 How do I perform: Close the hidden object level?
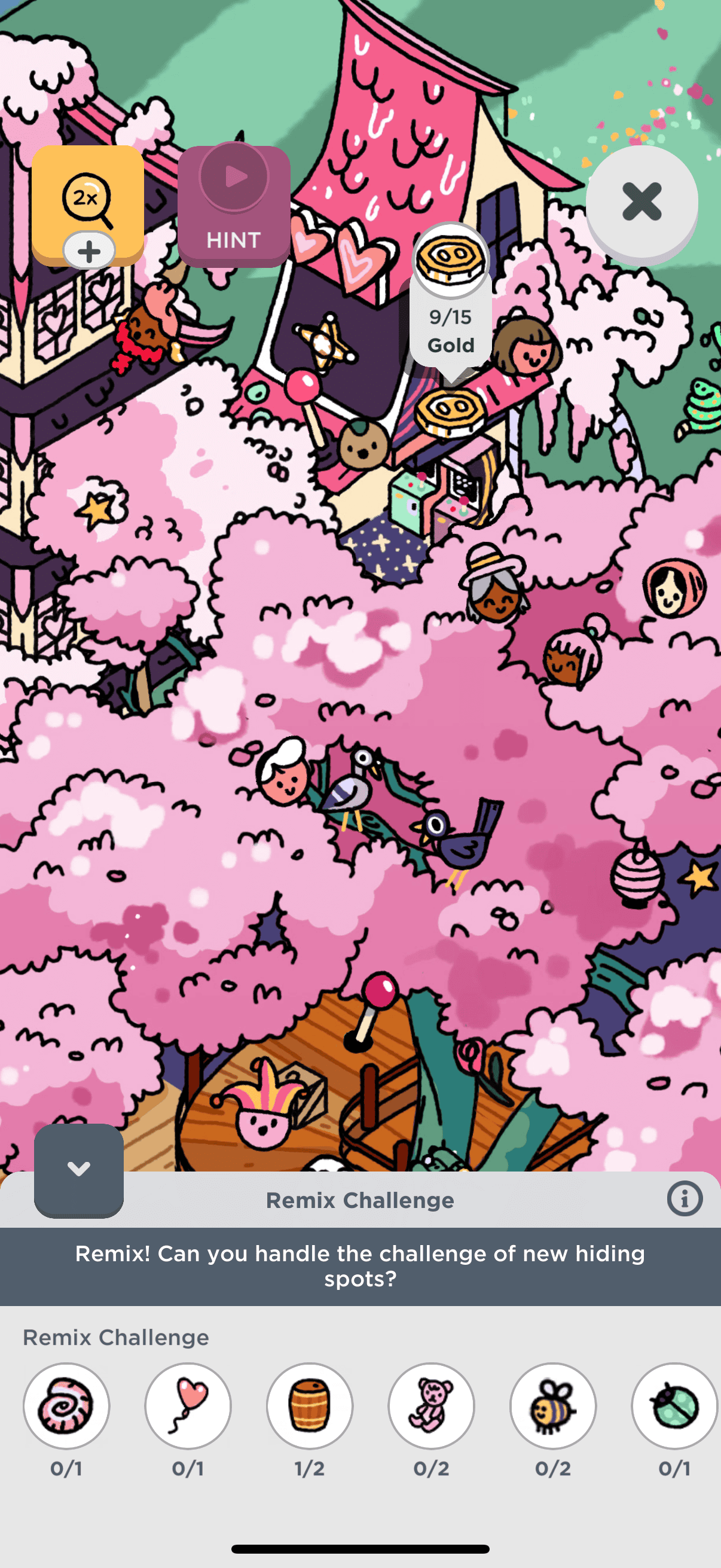641,202
